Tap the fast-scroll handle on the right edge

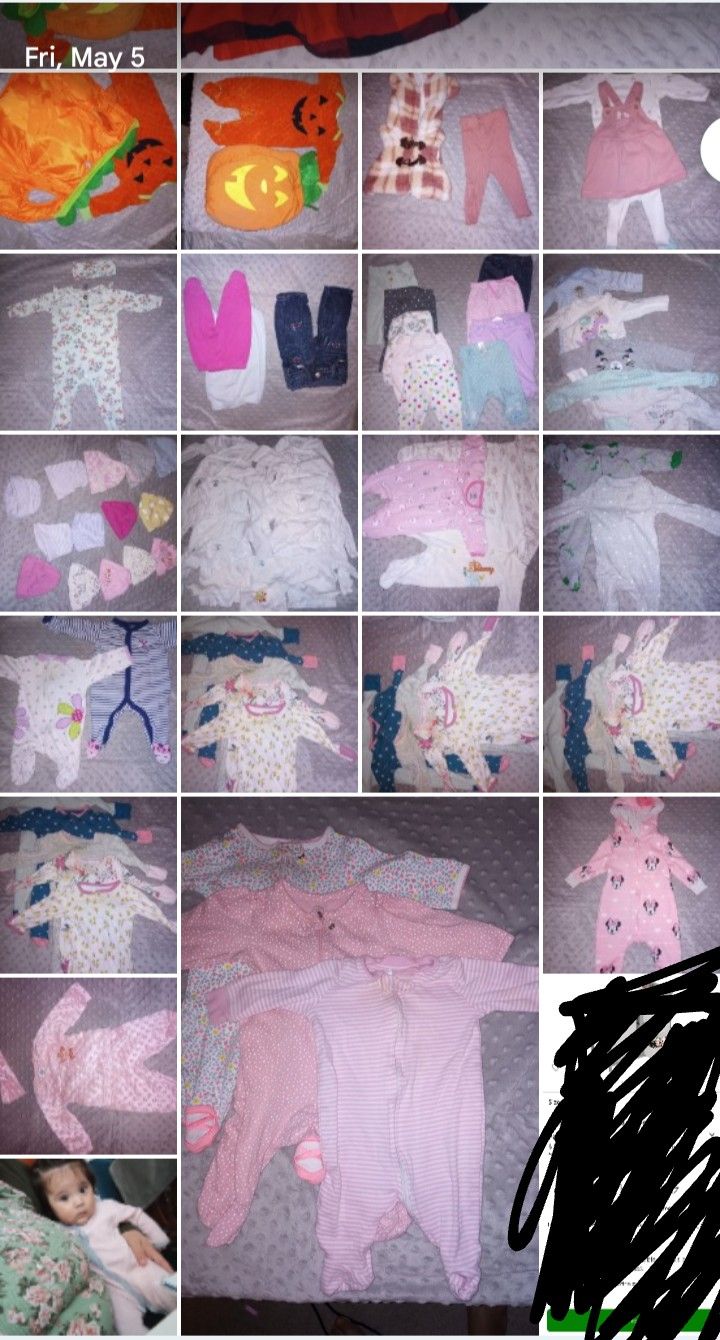(x=710, y=150)
